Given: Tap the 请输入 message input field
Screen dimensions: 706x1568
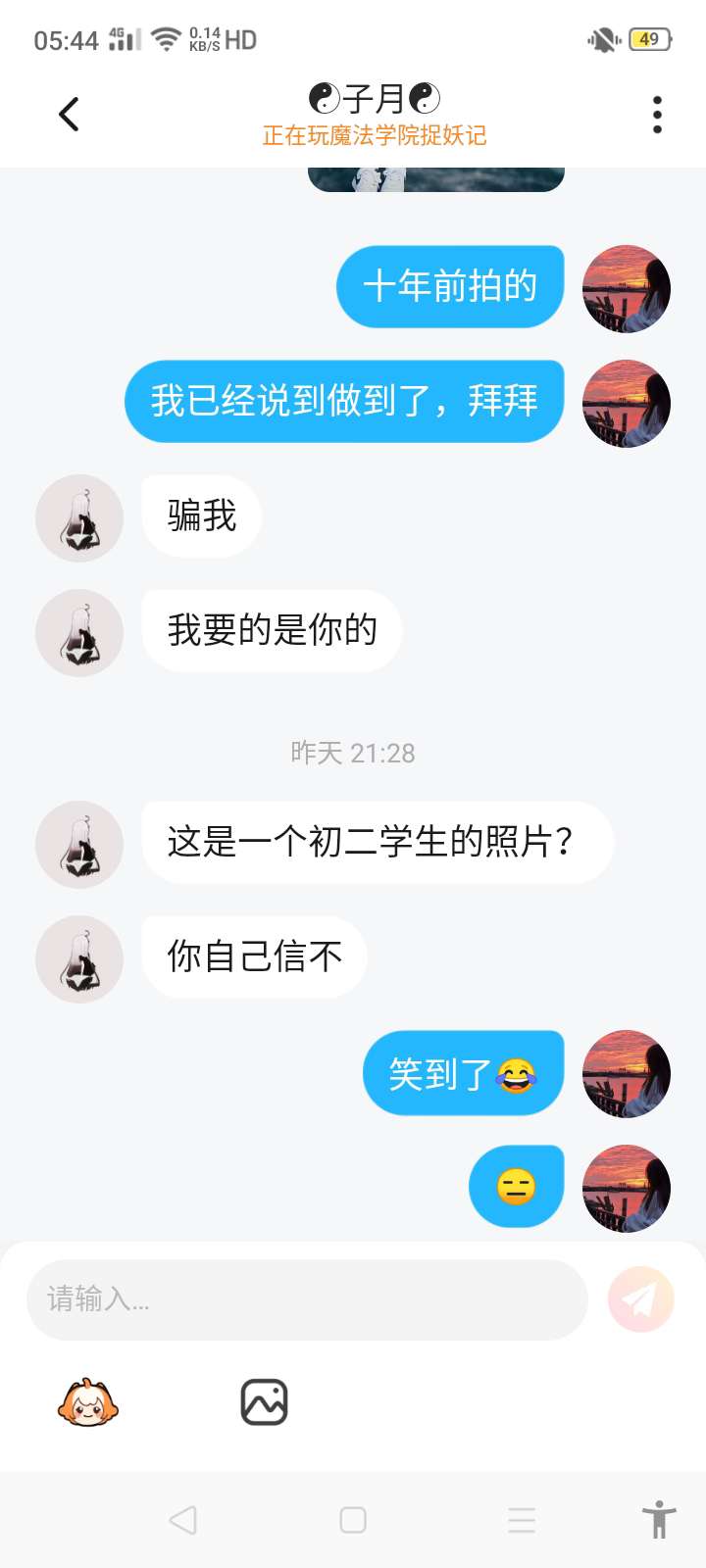Looking at the screenshot, I should click(306, 1299).
